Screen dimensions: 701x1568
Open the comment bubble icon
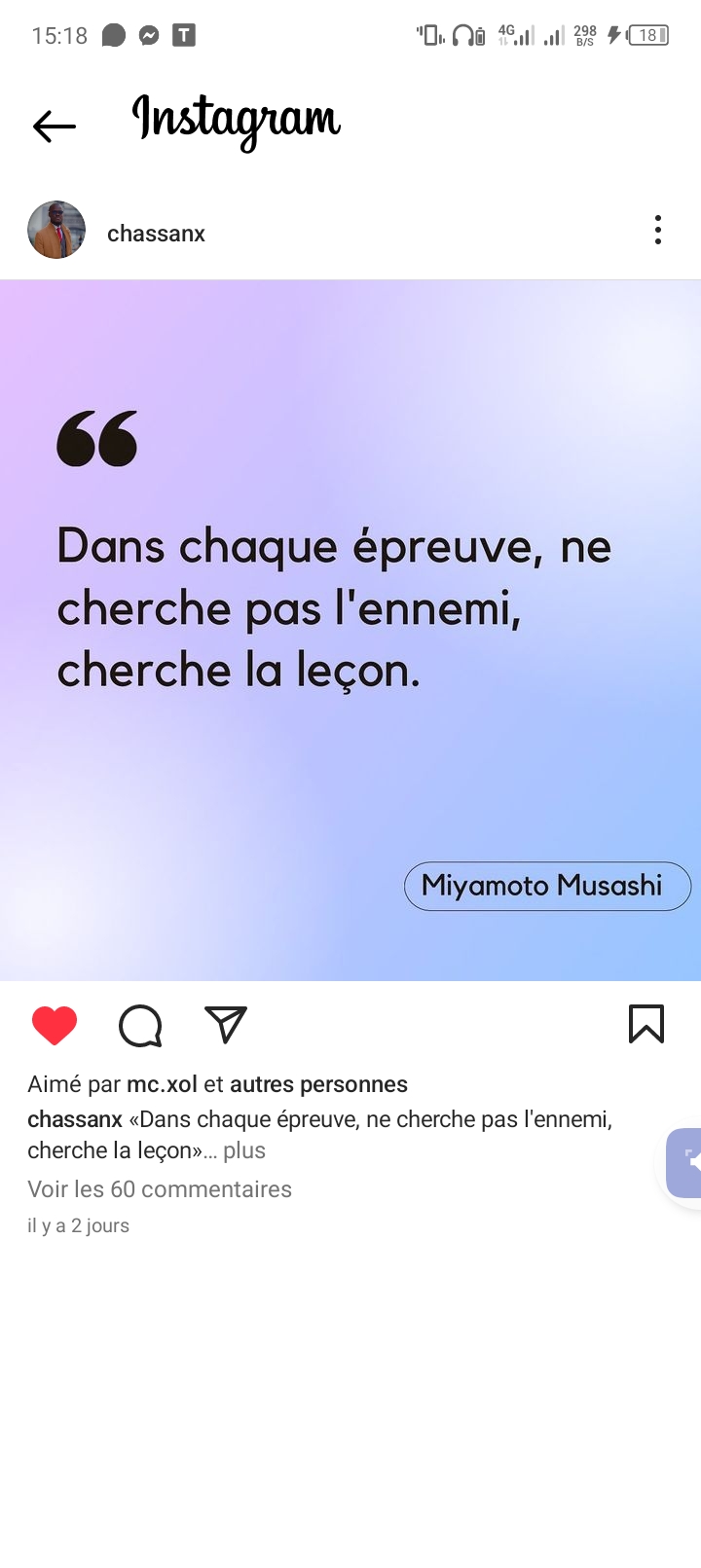(140, 1026)
